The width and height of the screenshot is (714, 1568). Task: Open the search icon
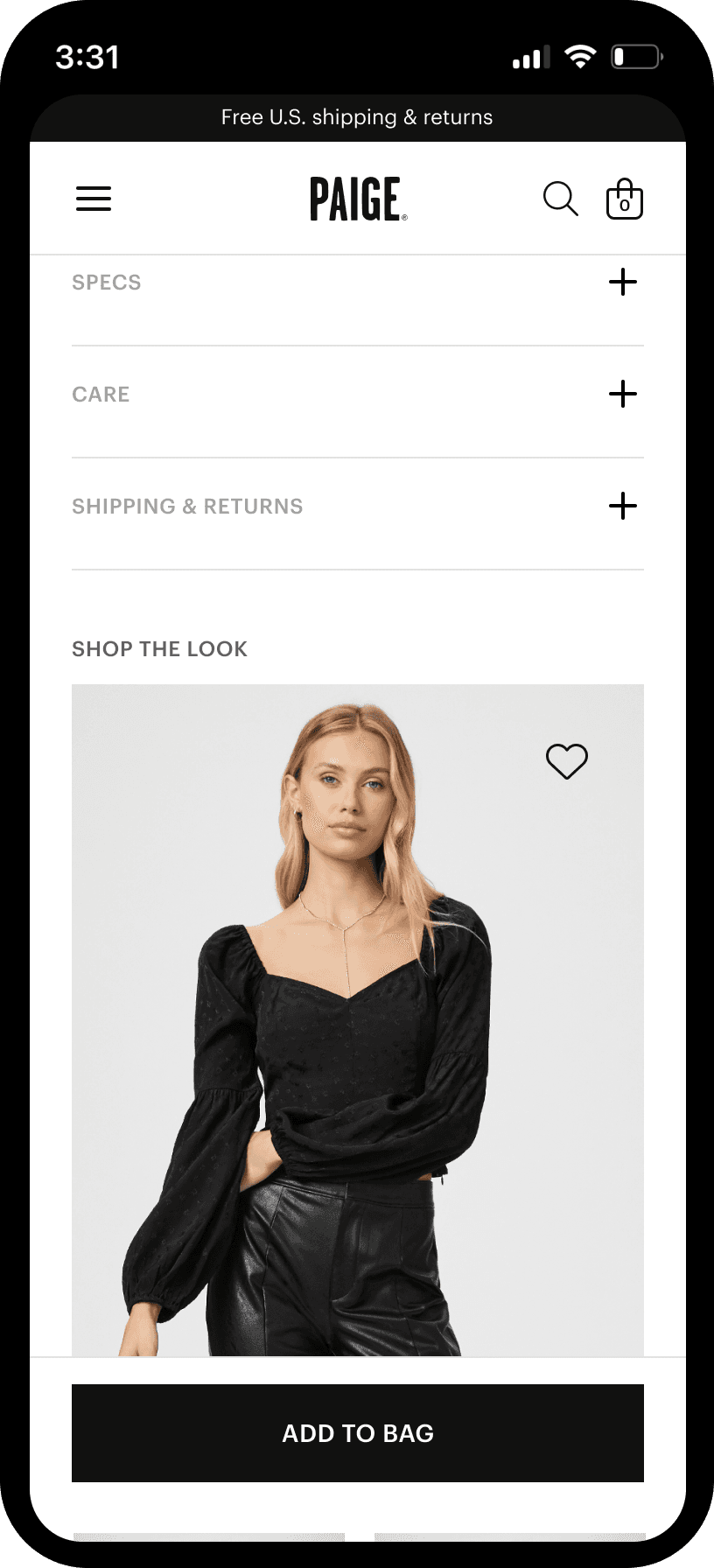click(x=560, y=199)
